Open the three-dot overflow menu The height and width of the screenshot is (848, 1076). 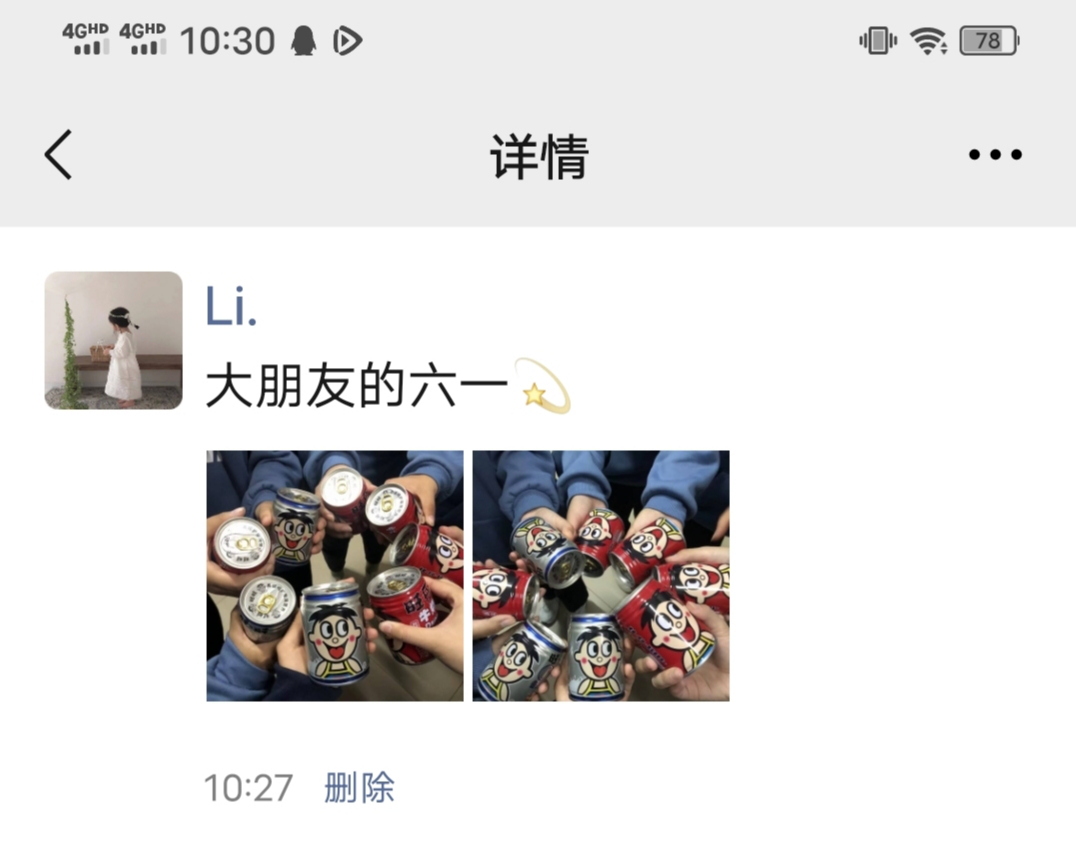994,155
